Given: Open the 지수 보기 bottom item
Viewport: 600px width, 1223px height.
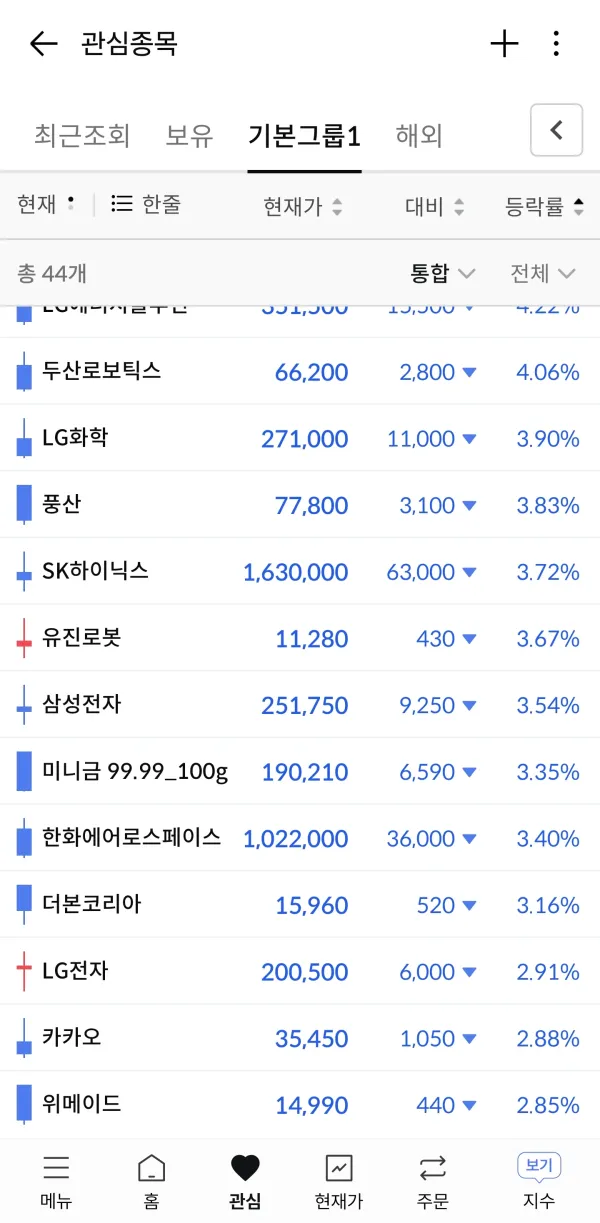Looking at the screenshot, I should tap(538, 1181).
